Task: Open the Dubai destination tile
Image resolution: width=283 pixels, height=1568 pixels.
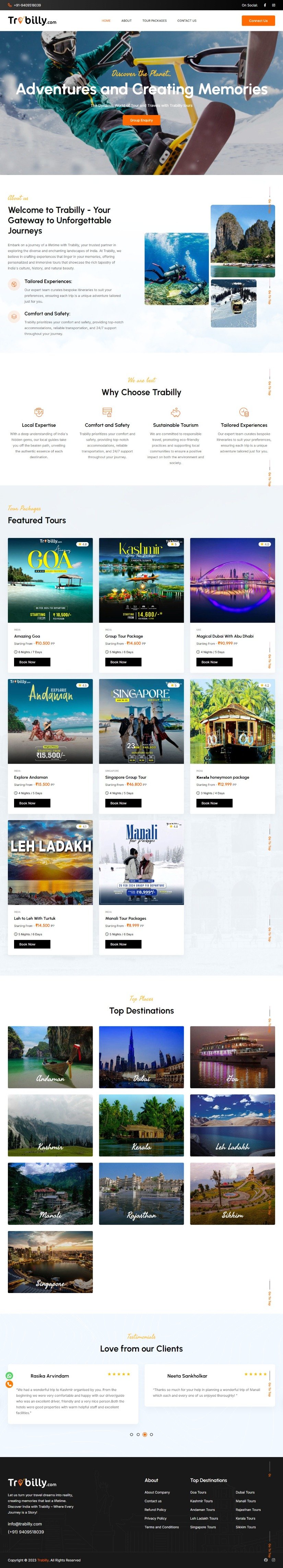Action: click(141, 1057)
